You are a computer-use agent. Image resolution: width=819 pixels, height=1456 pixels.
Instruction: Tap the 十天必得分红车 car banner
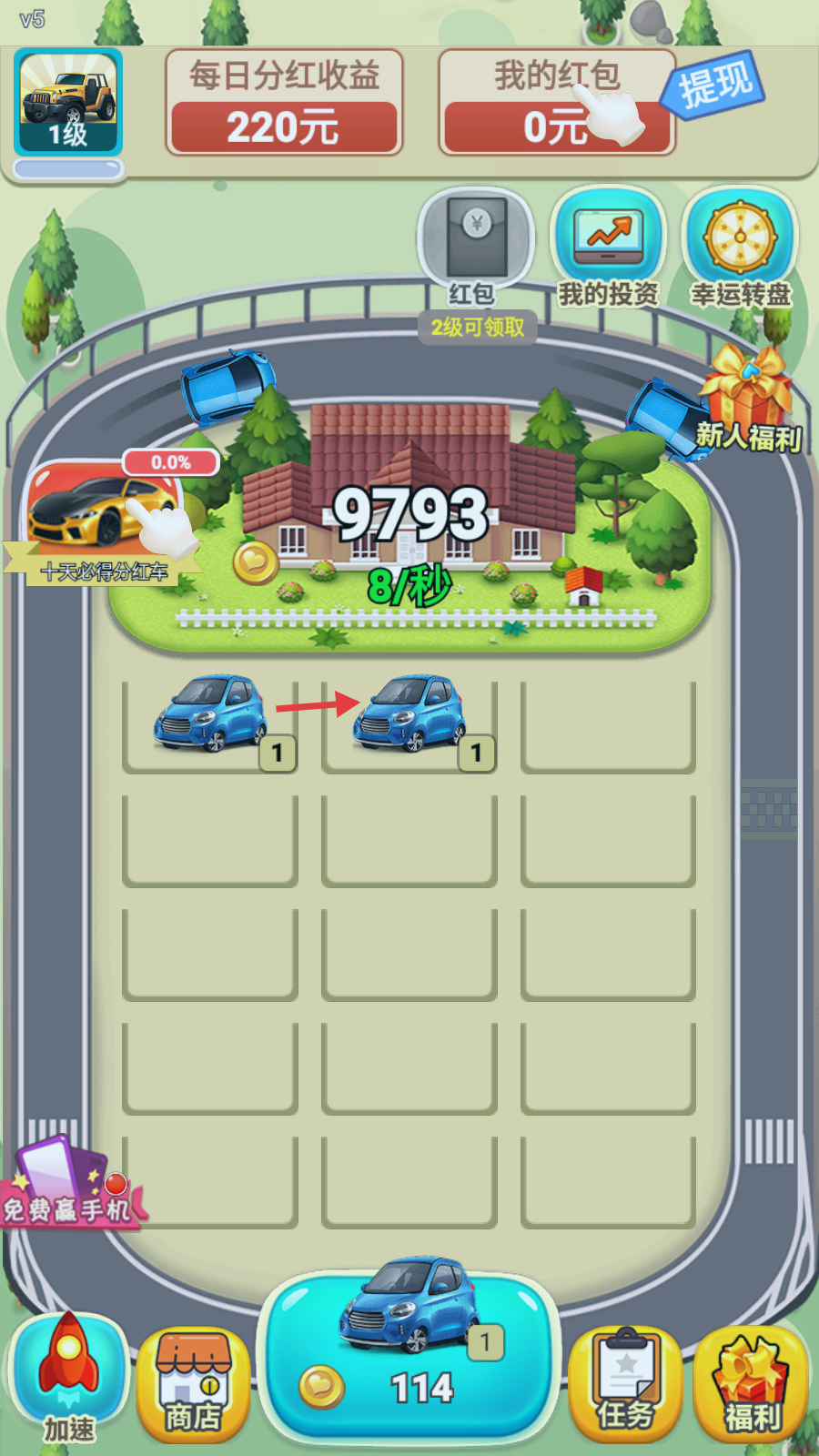click(105, 517)
